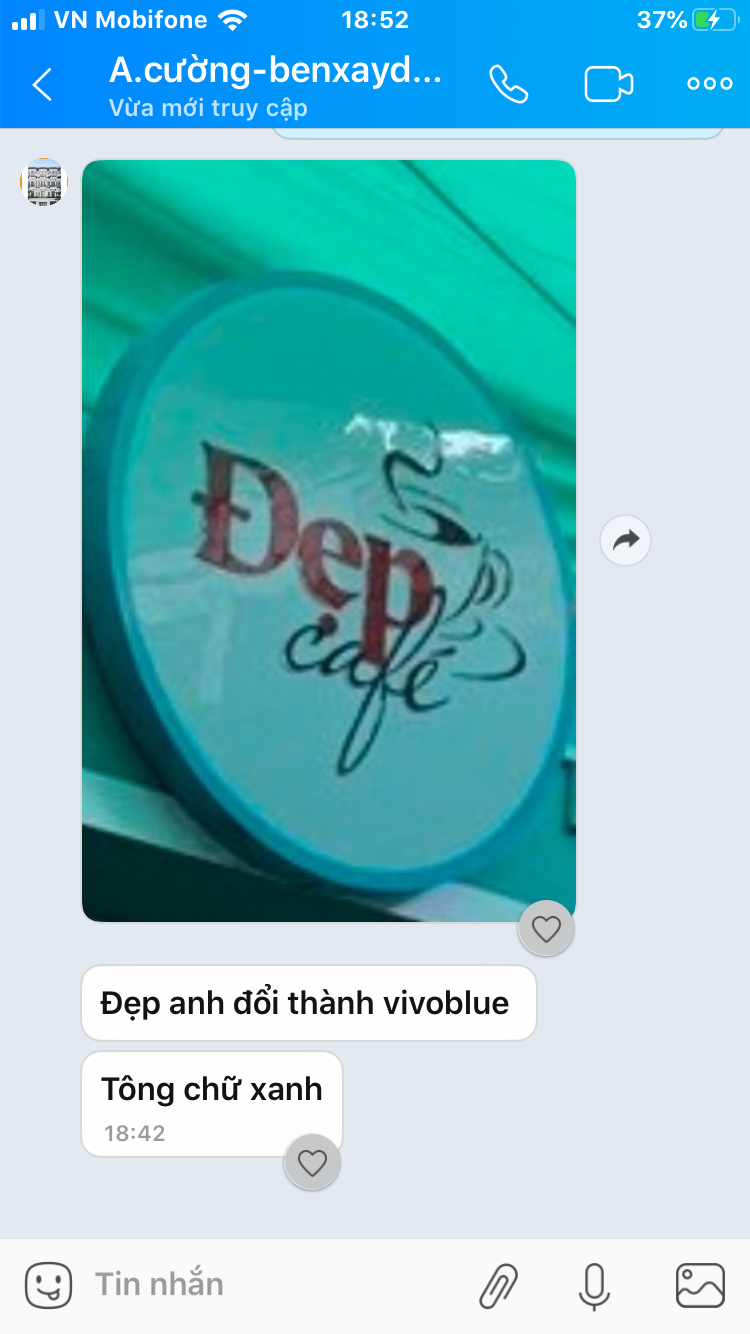Start a voice call with A.cường
The height and width of the screenshot is (1334, 750).
click(x=508, y=85)
